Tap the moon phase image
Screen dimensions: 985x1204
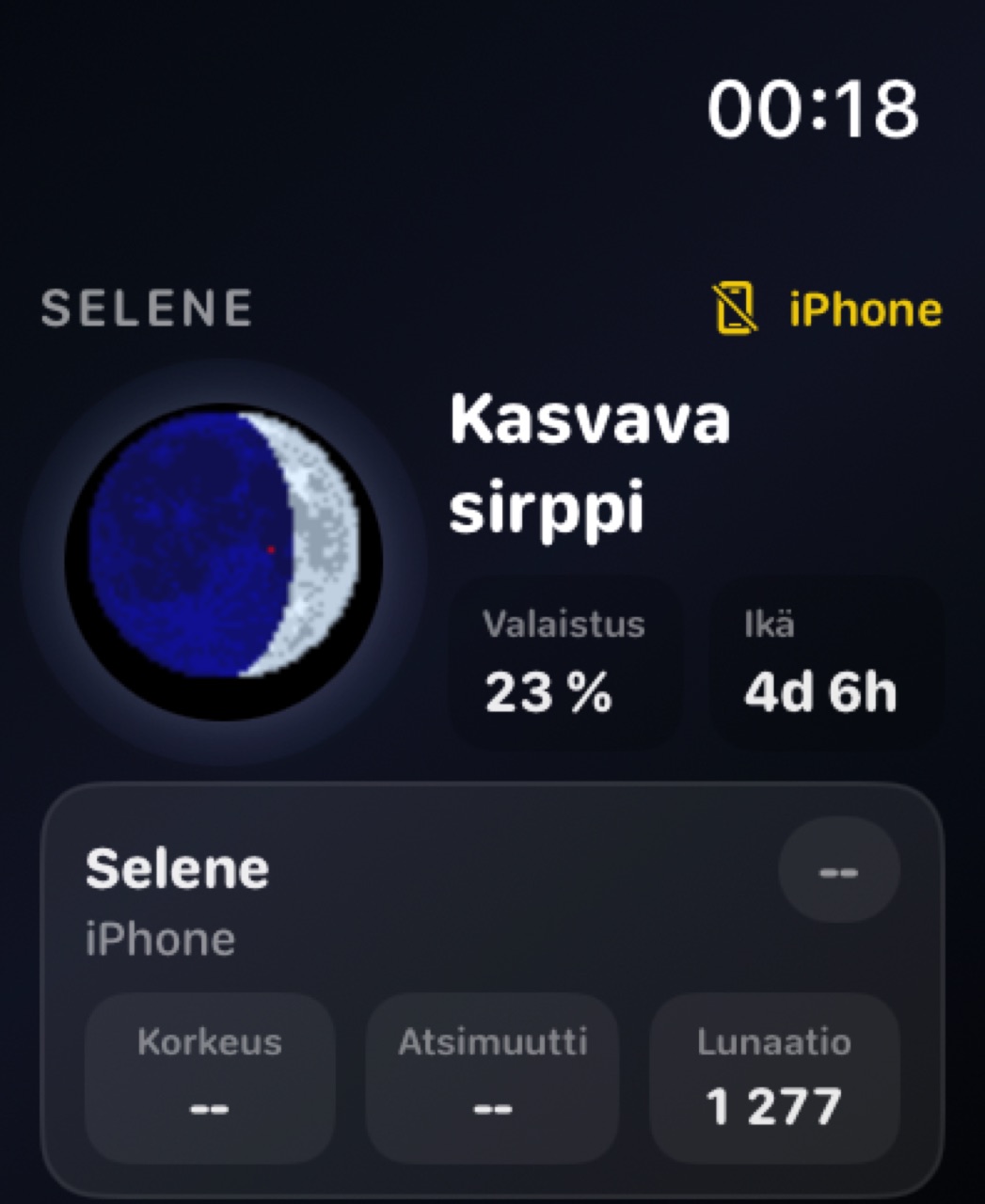click(x=224, y=562)
